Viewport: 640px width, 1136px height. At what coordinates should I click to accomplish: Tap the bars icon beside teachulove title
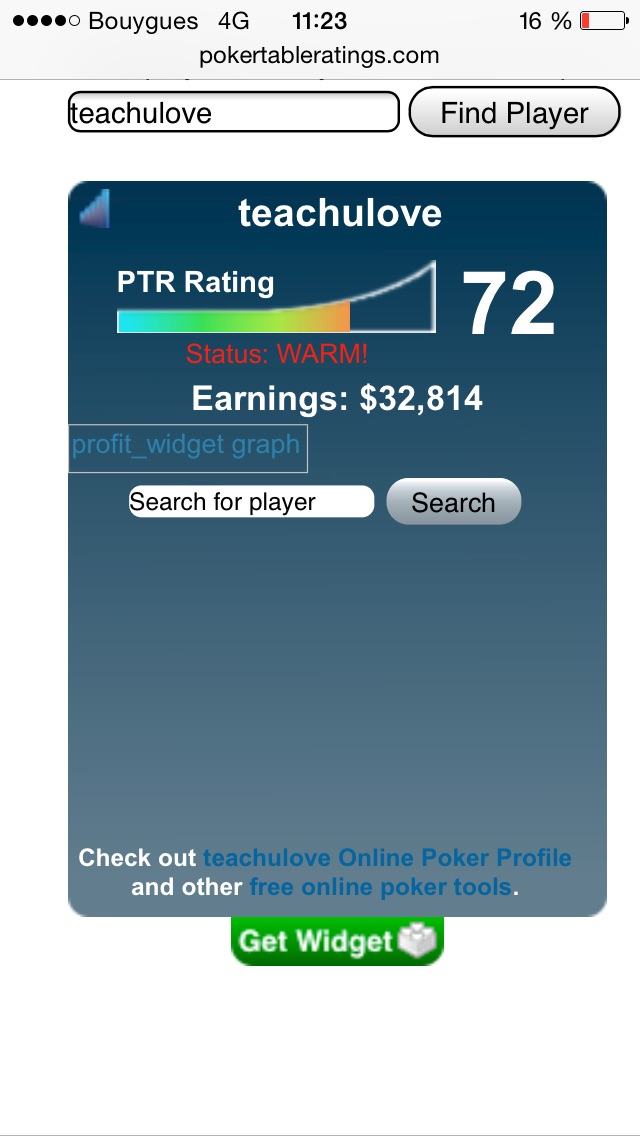pyautogui.click(x=95, y=209)
